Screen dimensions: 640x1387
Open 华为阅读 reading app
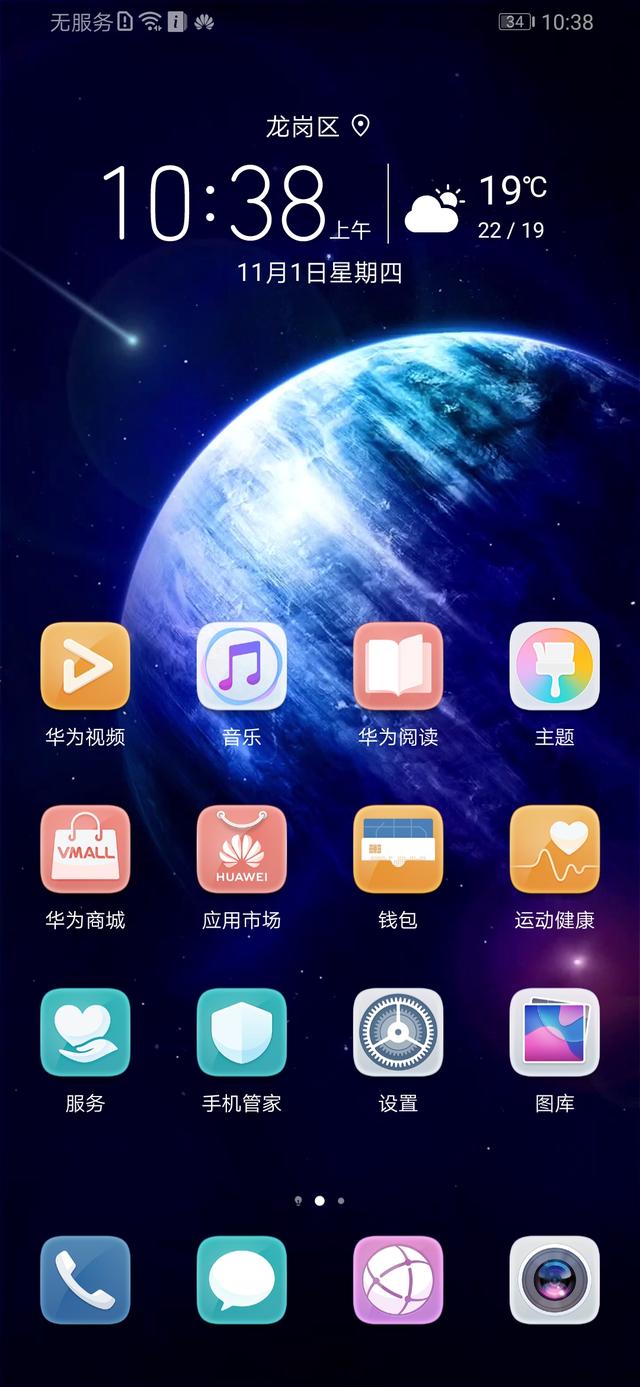point(398,666)
